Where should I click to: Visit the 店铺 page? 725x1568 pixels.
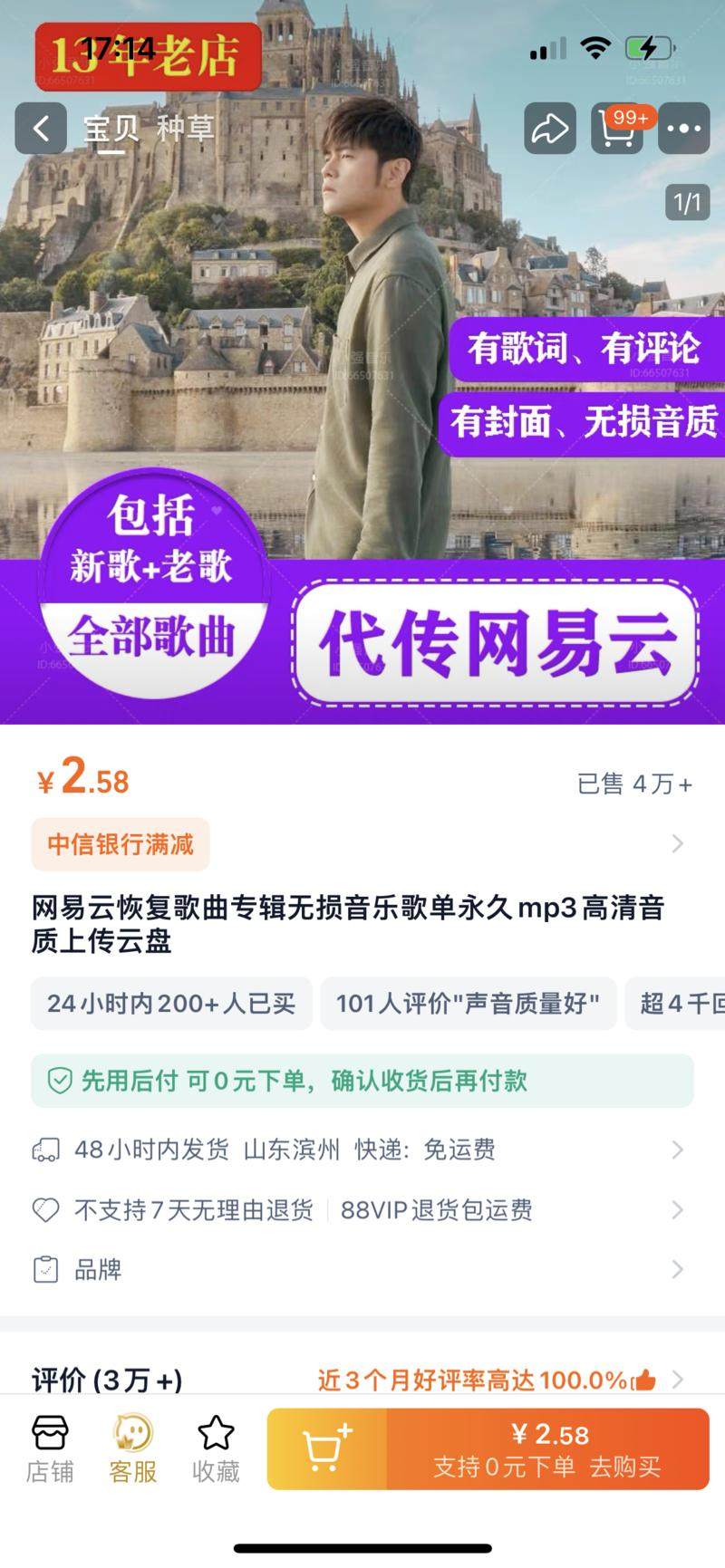(50, 1449)
